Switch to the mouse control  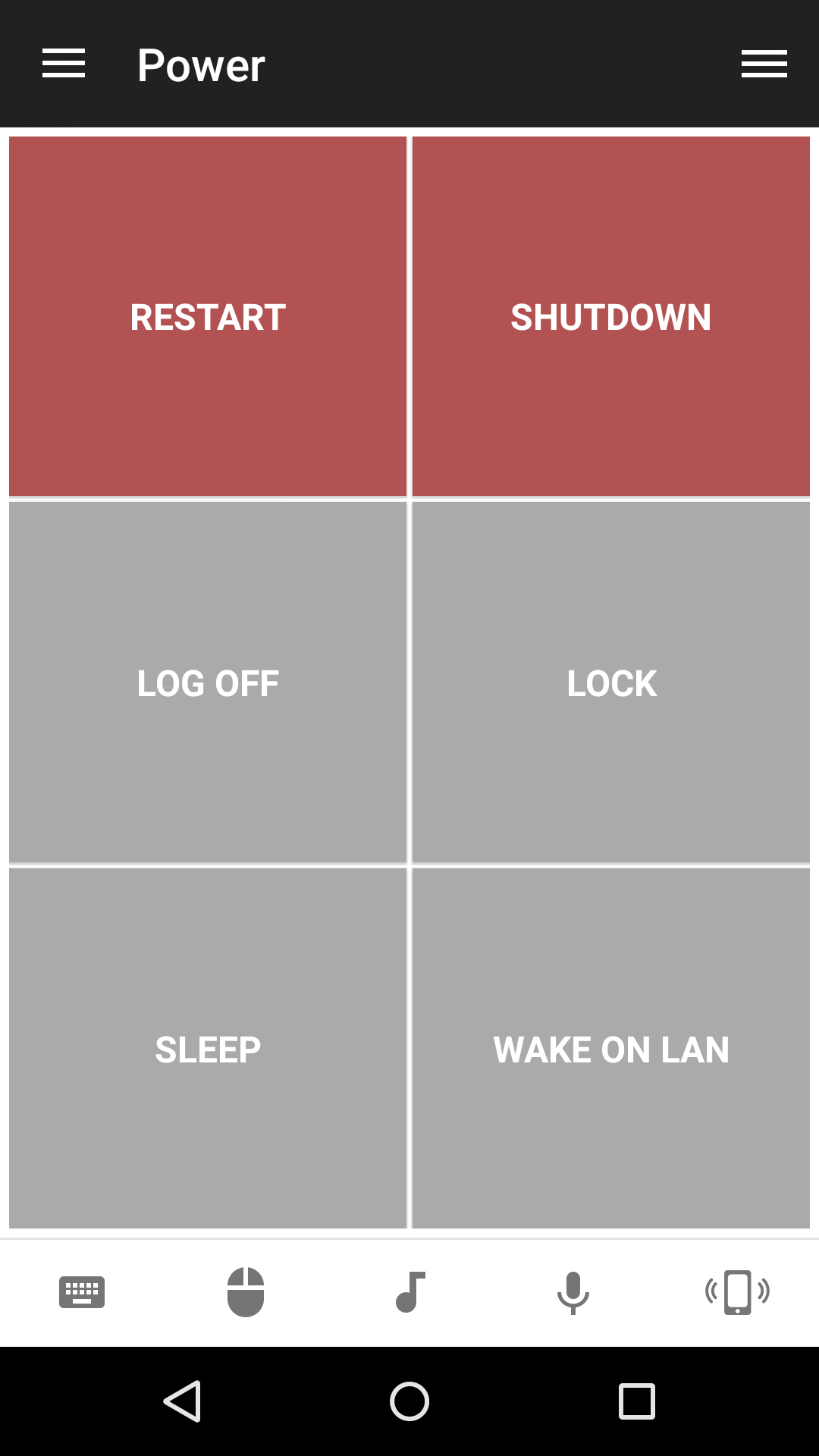[246, 1292]
